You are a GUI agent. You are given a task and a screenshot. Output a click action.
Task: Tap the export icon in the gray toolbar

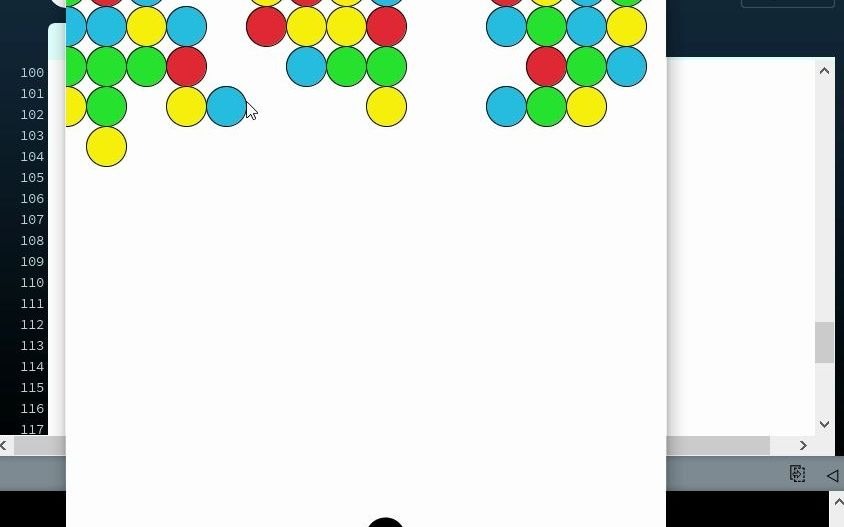(x=797, y=474)
